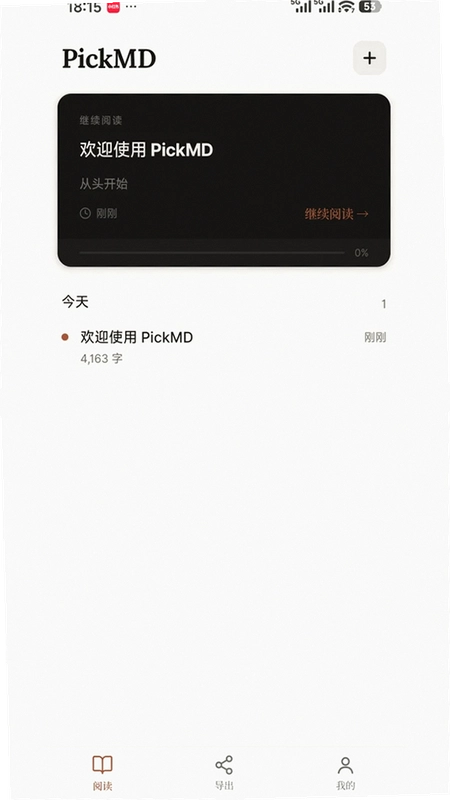Image resolution: width=450 pixels, height=800 pixels.
Task: Switch to the 导出 tab
Action: pos(224,773)
